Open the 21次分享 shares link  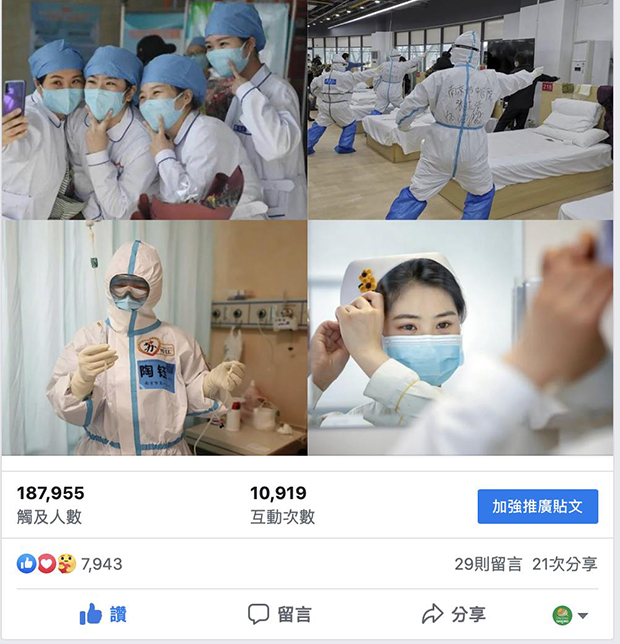(x=566, y=564)
